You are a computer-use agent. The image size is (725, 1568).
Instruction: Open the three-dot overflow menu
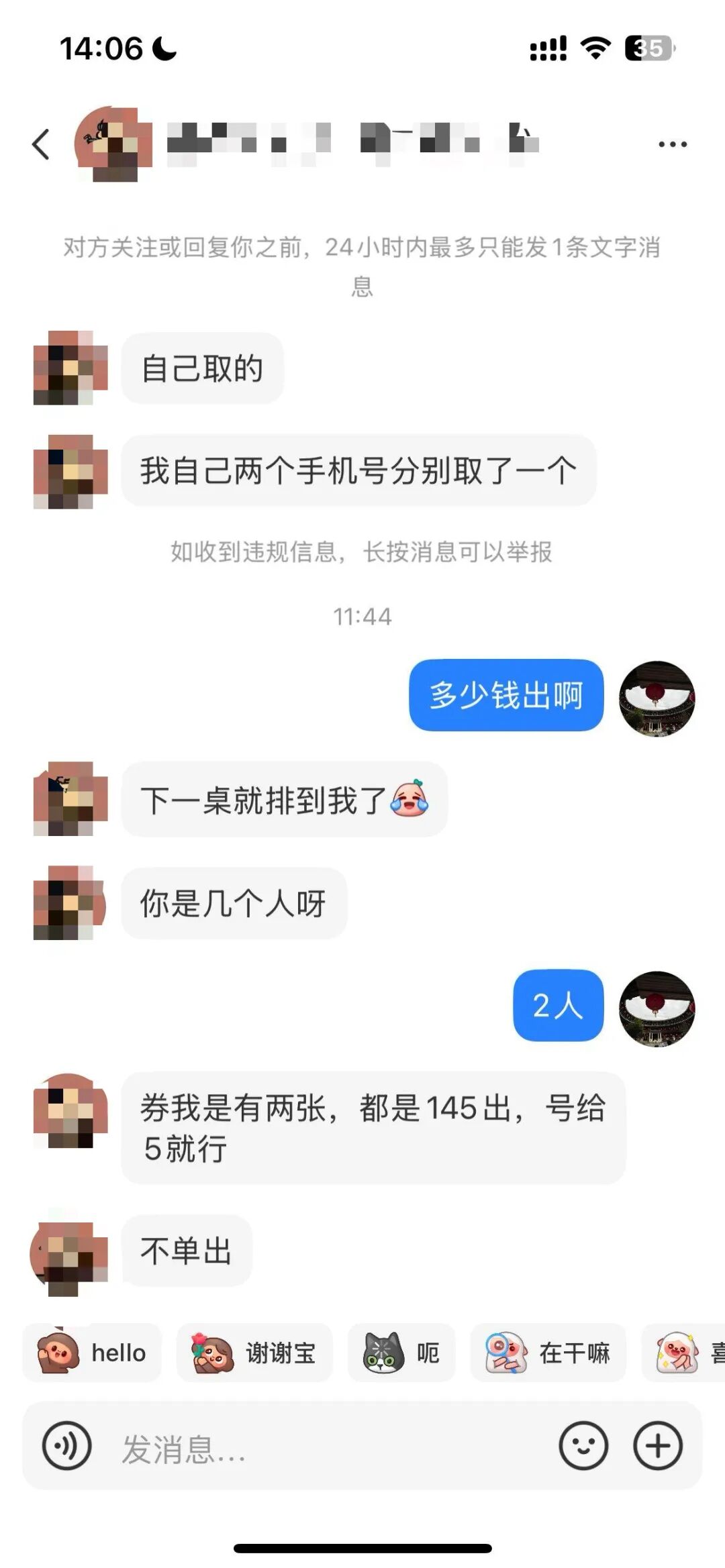(672, 144)
